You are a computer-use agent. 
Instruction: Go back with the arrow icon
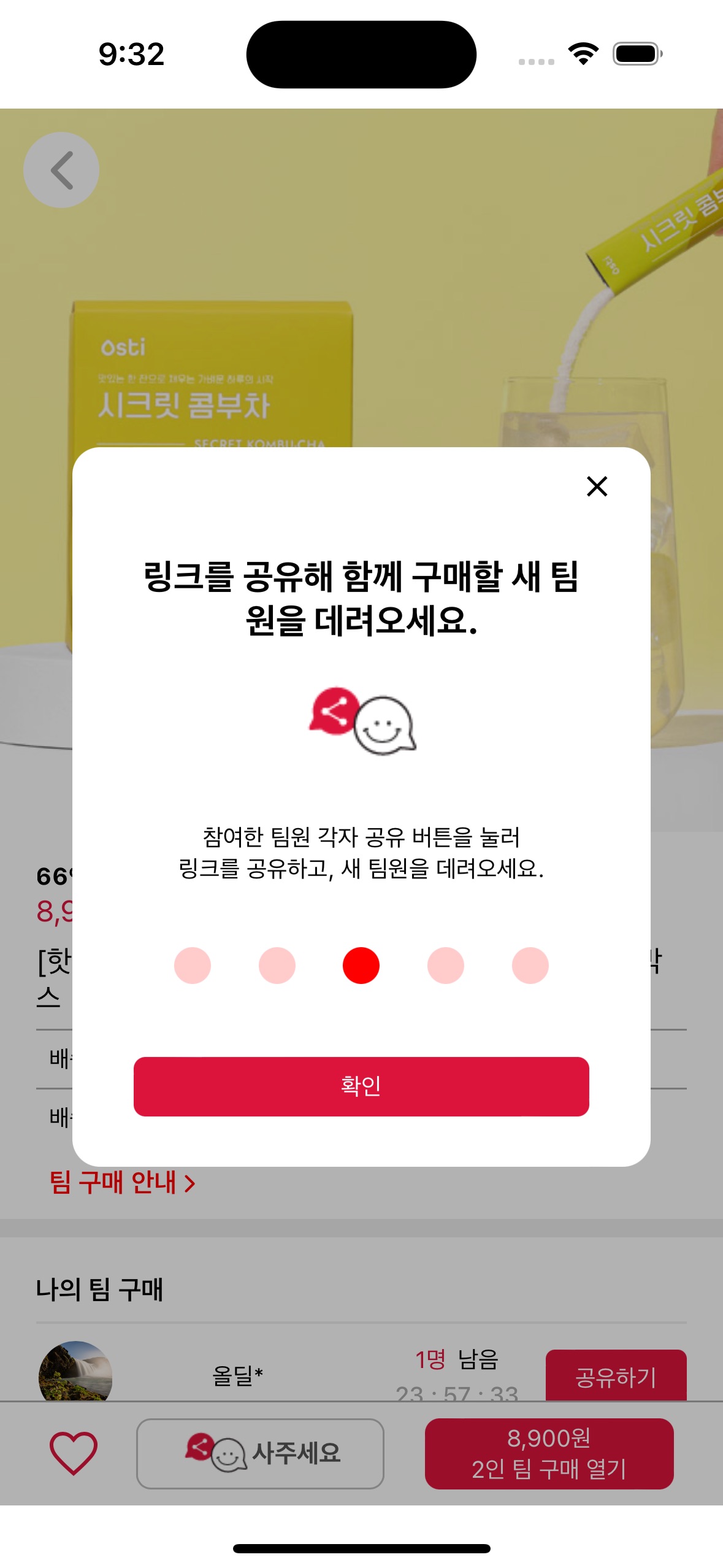point(61,170)
